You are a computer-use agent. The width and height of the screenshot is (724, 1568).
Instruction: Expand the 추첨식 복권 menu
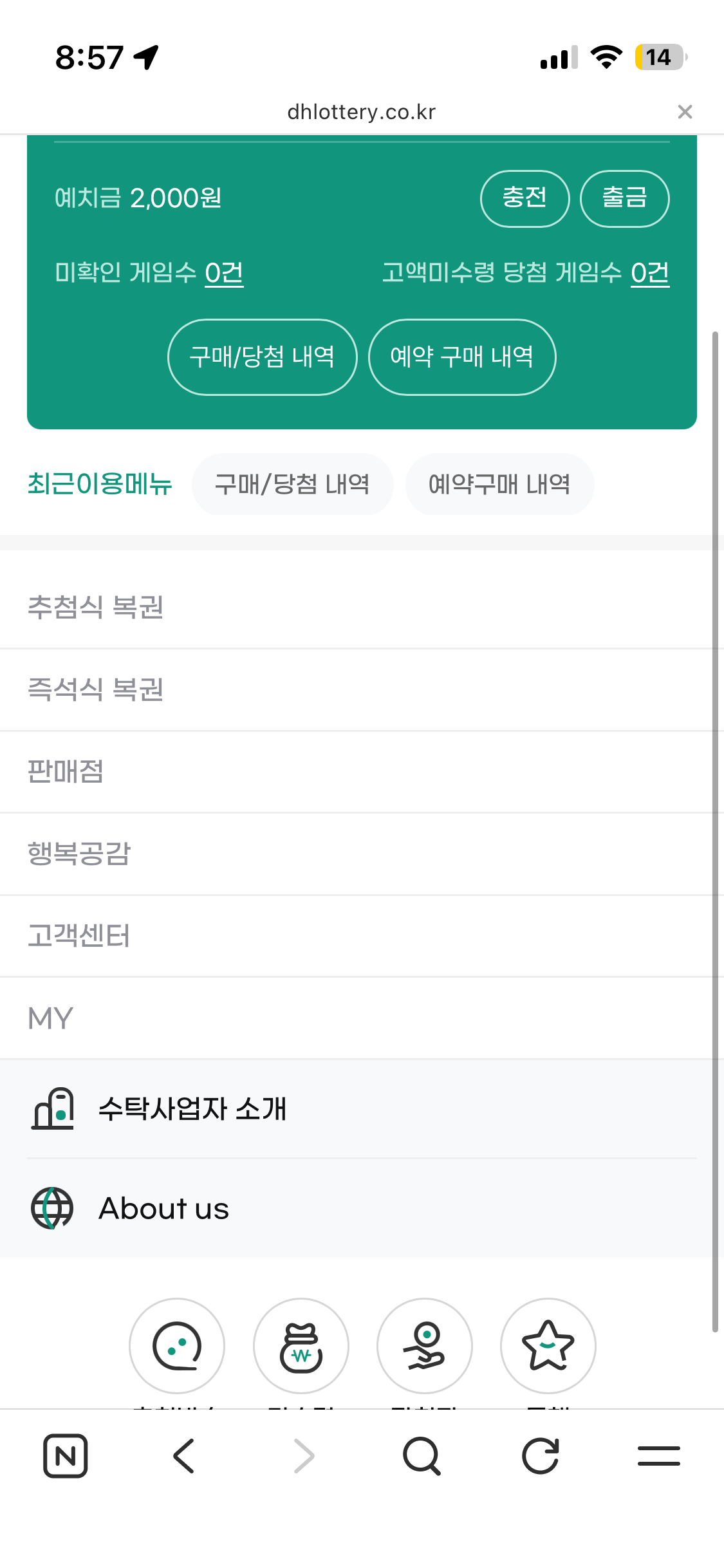[362, 607]
